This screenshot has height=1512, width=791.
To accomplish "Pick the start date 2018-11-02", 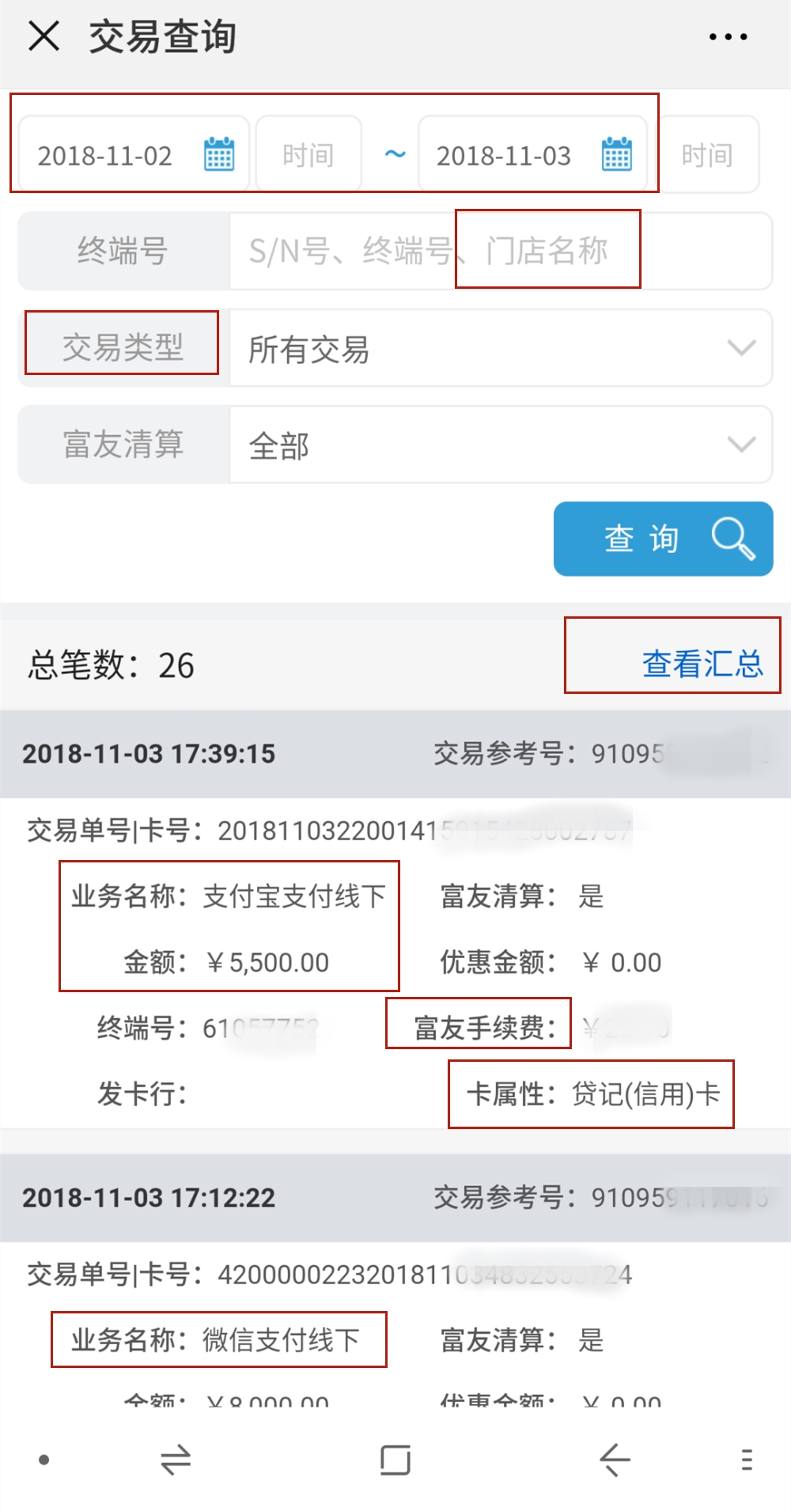I will click(134, 155).
